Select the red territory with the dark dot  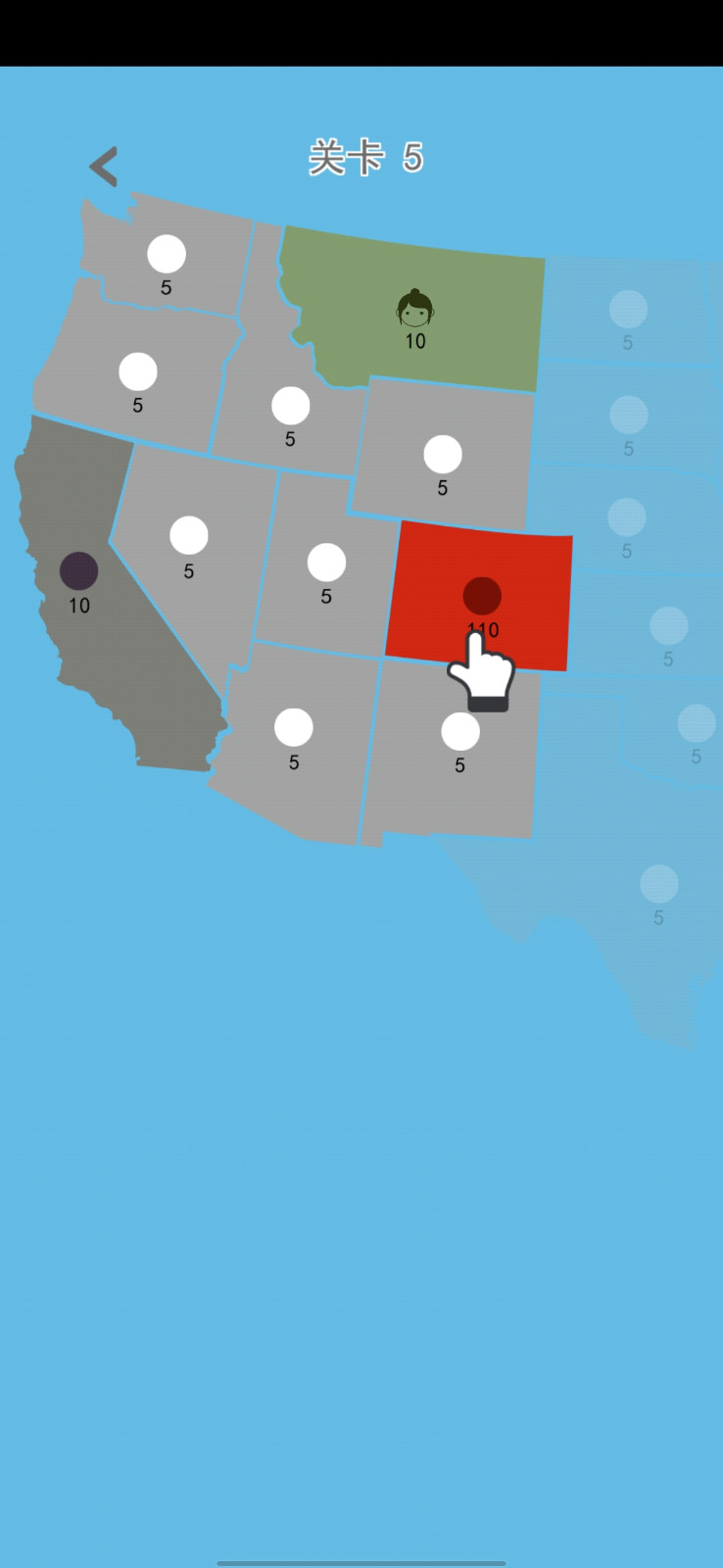point(481,594)
